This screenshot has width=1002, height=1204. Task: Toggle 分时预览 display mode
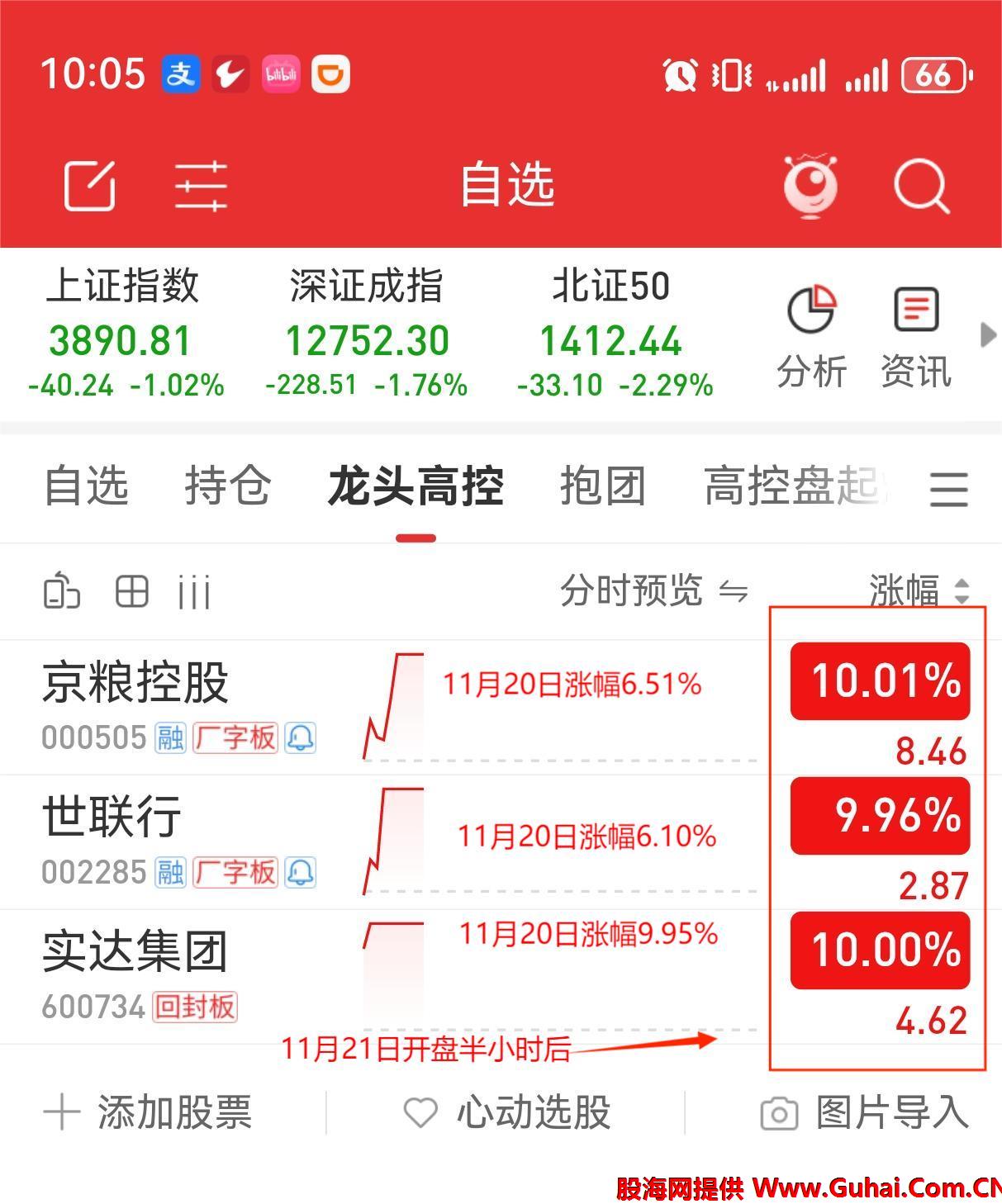[x=653, y=591]
